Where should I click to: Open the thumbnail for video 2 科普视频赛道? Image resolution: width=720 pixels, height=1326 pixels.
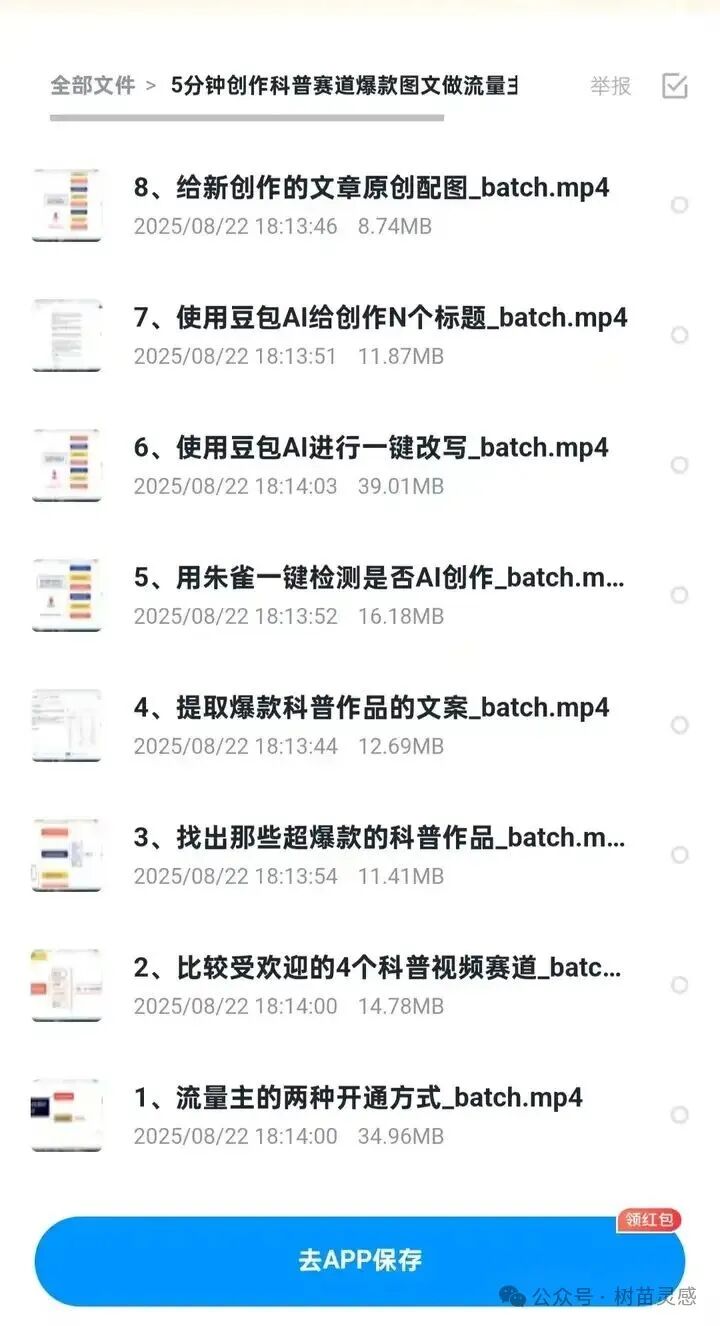(x=66, y=985)
